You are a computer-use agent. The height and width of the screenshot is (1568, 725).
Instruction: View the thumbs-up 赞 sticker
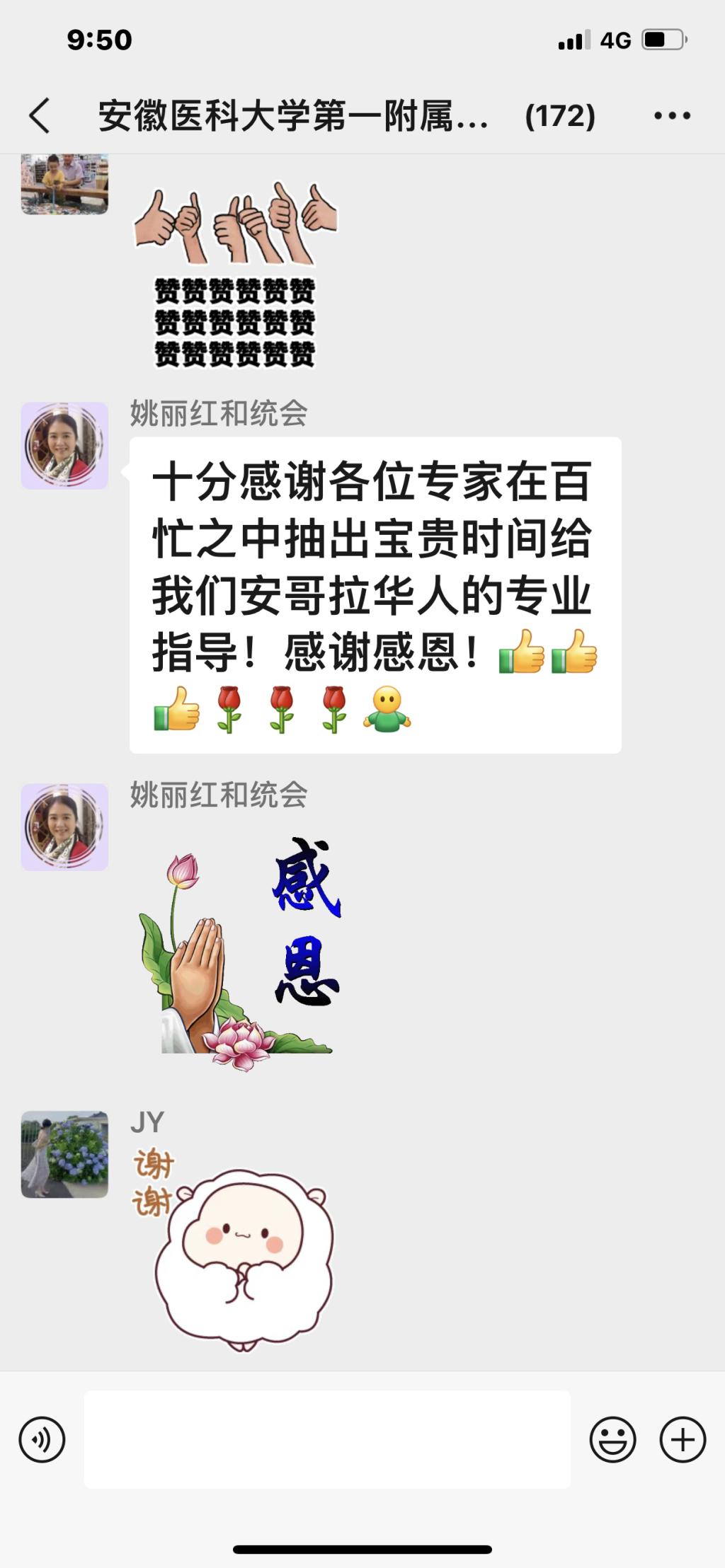(235, 276)
